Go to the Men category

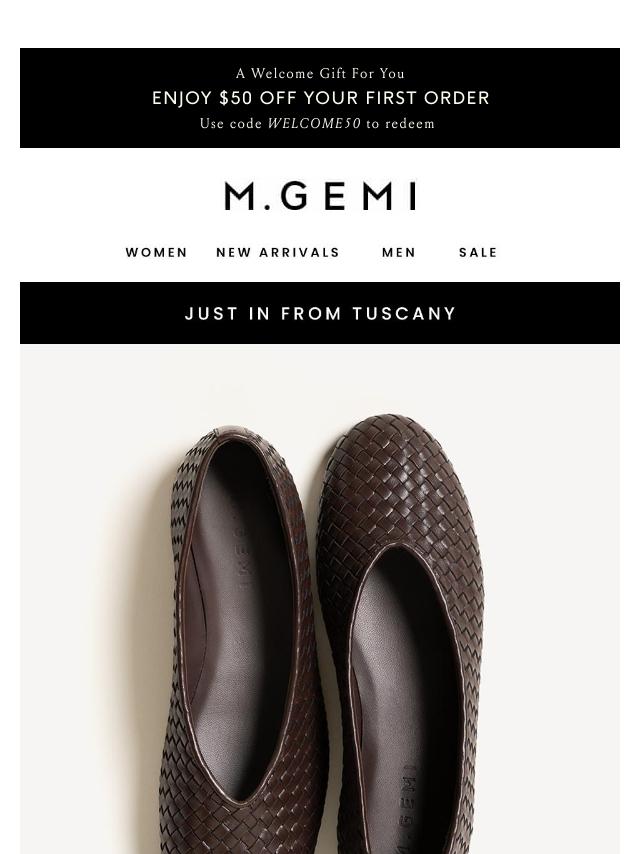click(x=399, y=253)
